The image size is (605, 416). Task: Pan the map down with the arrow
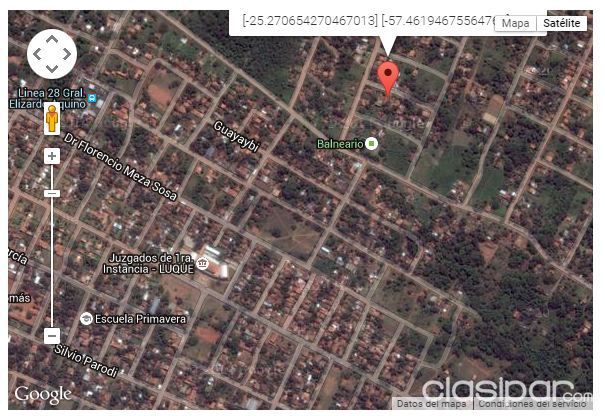(x=52, y=69)
